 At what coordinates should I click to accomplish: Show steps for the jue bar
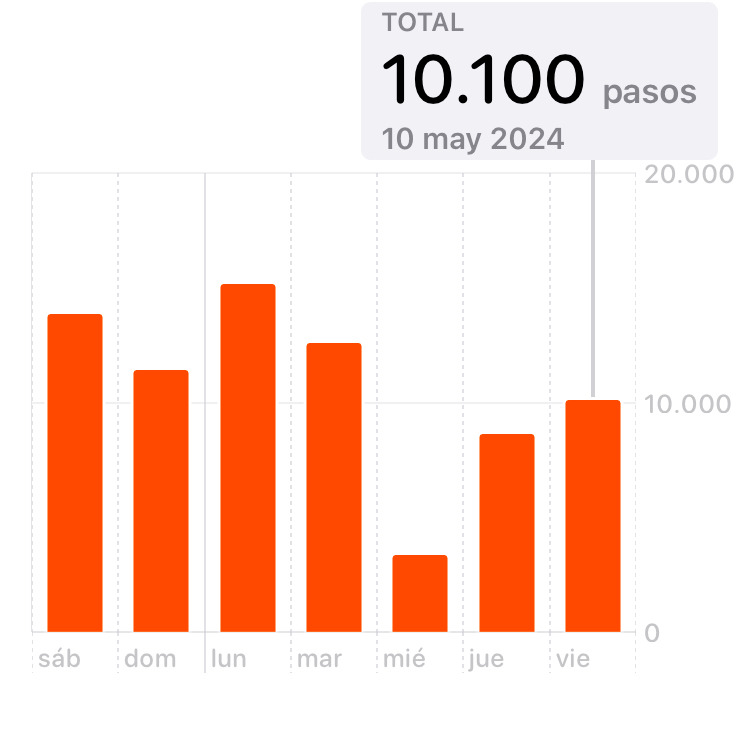(x=507, y=533)
